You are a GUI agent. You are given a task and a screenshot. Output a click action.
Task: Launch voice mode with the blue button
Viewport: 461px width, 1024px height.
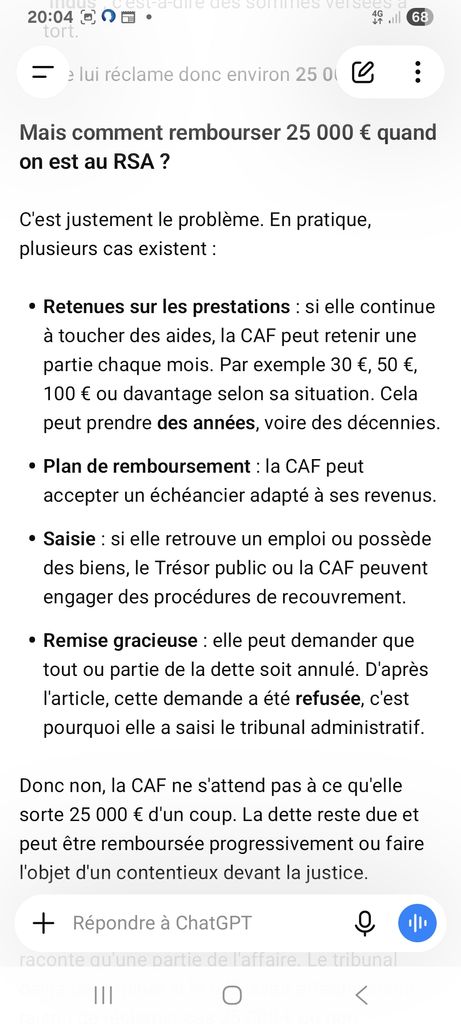pyautogui.click(x=417, y=923)
